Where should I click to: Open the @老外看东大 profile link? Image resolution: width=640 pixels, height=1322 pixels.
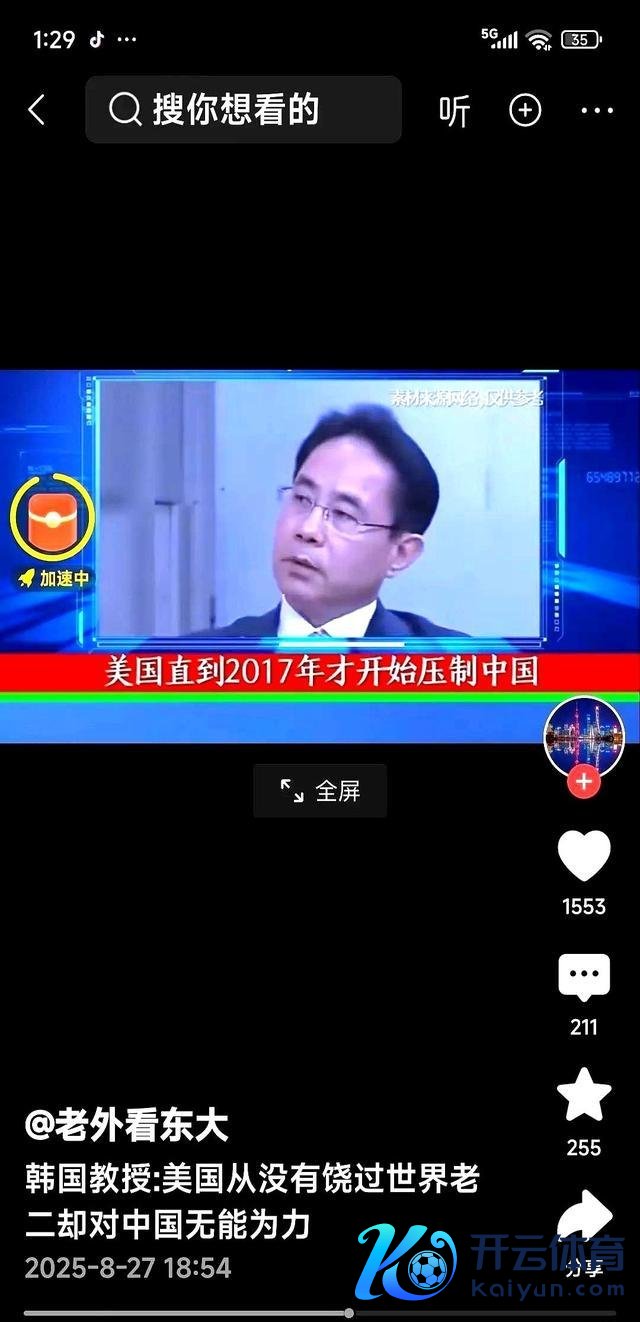127,1125
